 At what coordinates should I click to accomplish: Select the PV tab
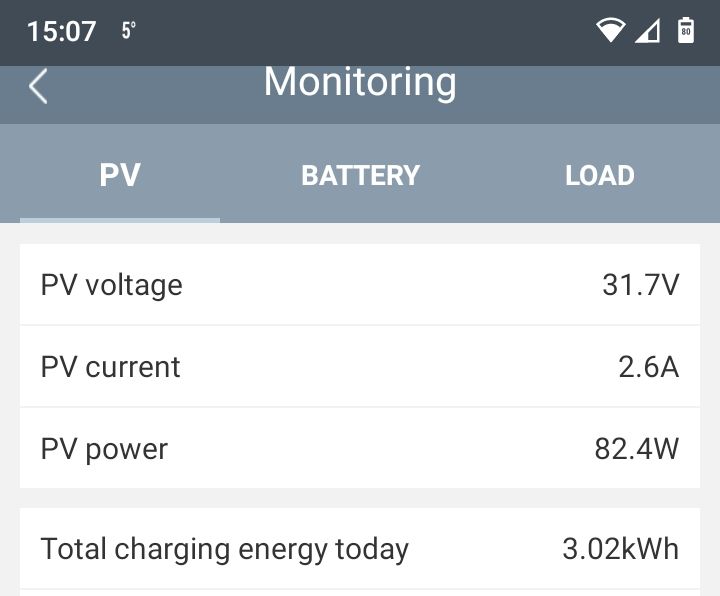[120, 175]
